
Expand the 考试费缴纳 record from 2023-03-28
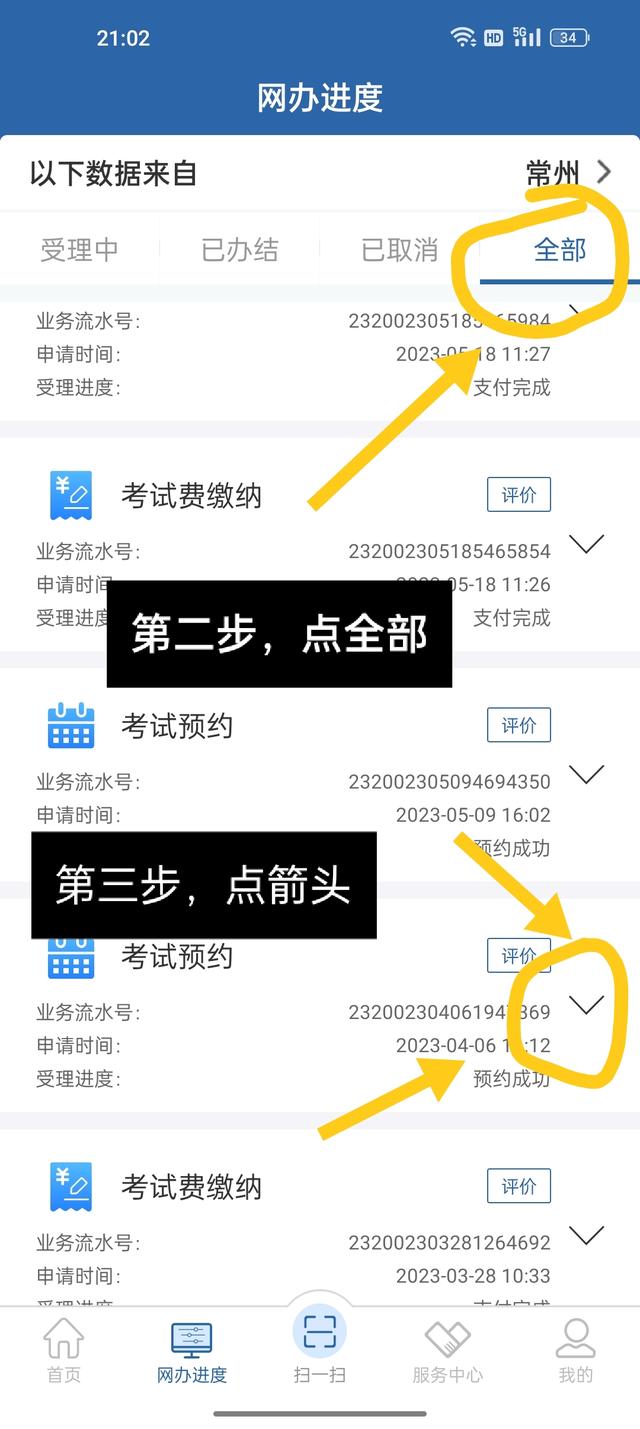[586, 1236]
